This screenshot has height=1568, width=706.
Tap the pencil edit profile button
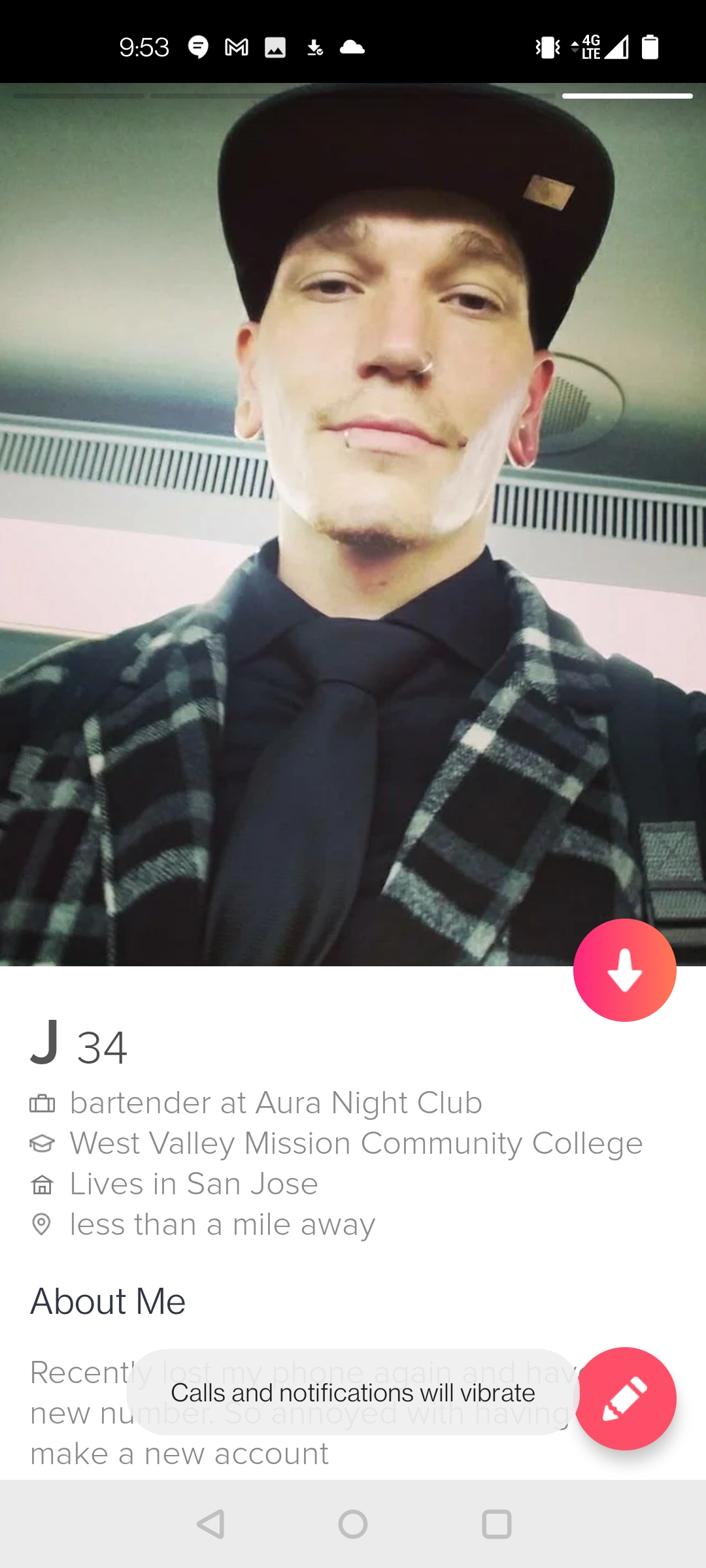click(624, 1398)
